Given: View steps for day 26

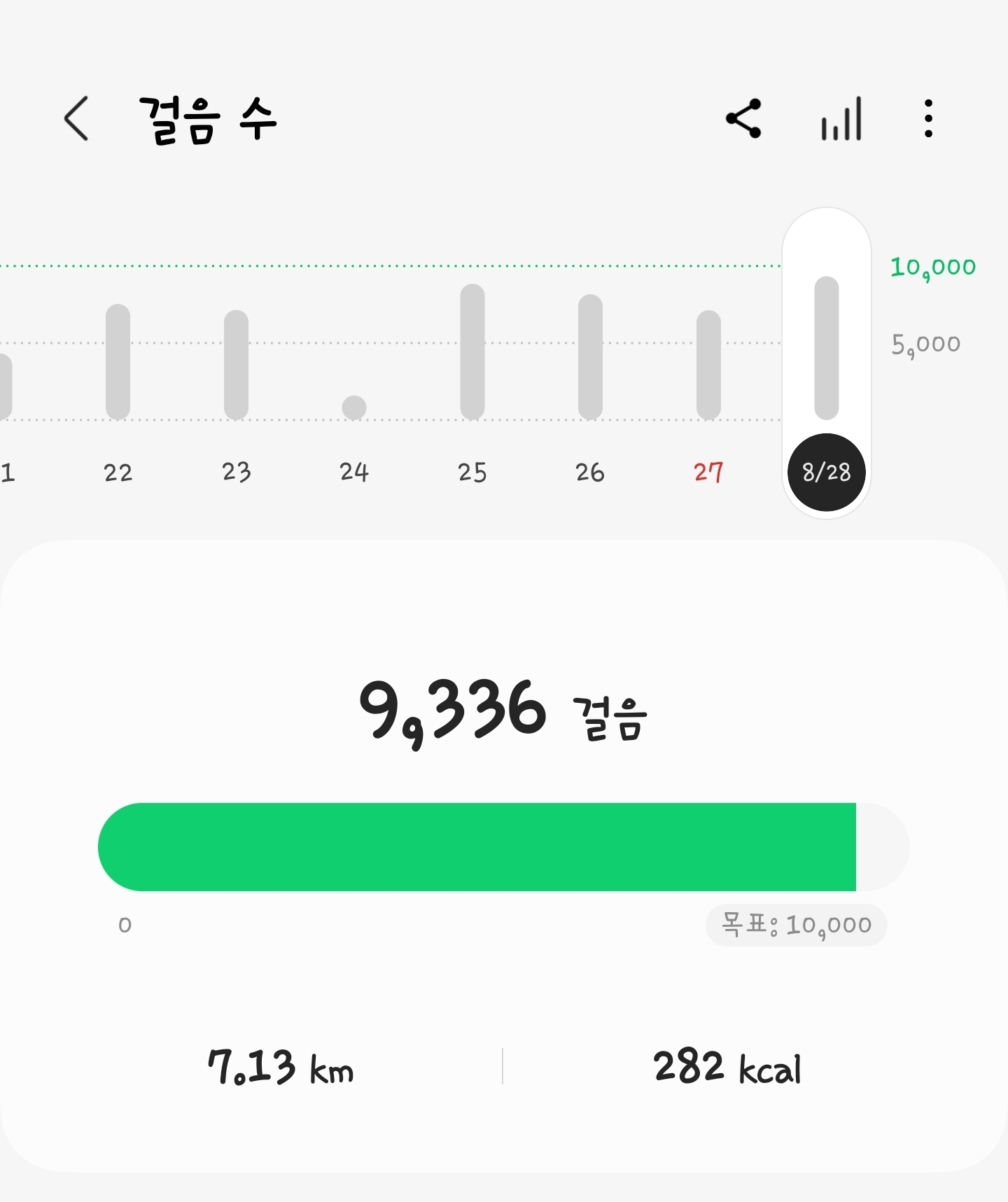Looking at the screenshot, I should point(590,357).
